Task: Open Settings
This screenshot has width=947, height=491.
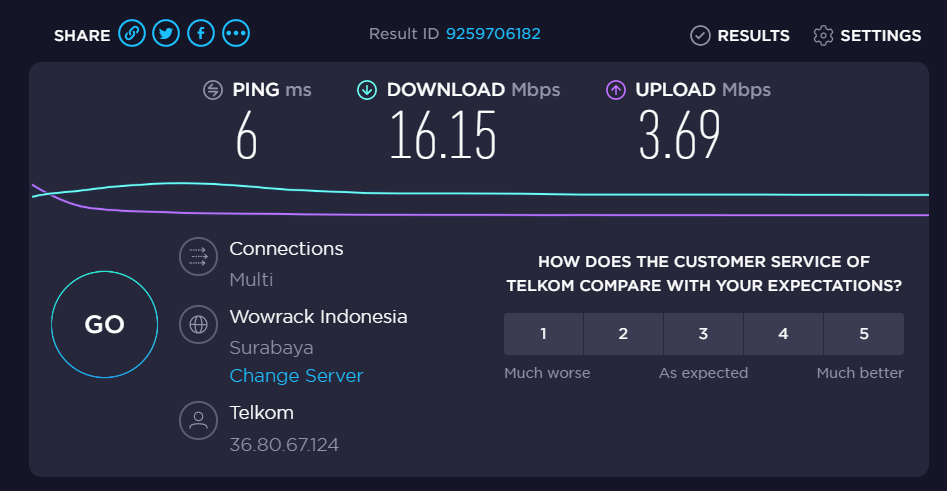Action: (x=867, y=36)
